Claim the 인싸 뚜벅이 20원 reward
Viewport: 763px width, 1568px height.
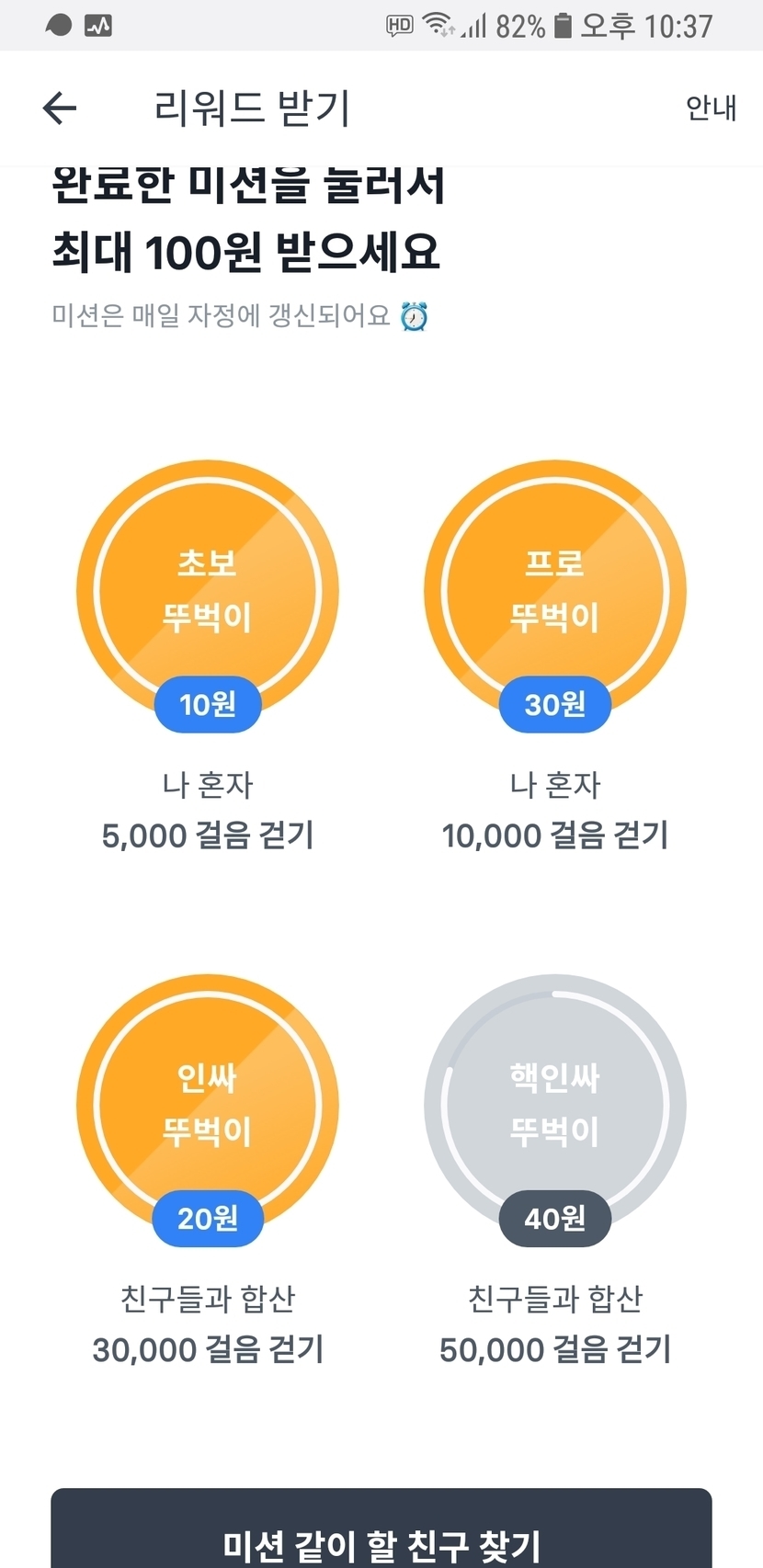coord(208,1106)
